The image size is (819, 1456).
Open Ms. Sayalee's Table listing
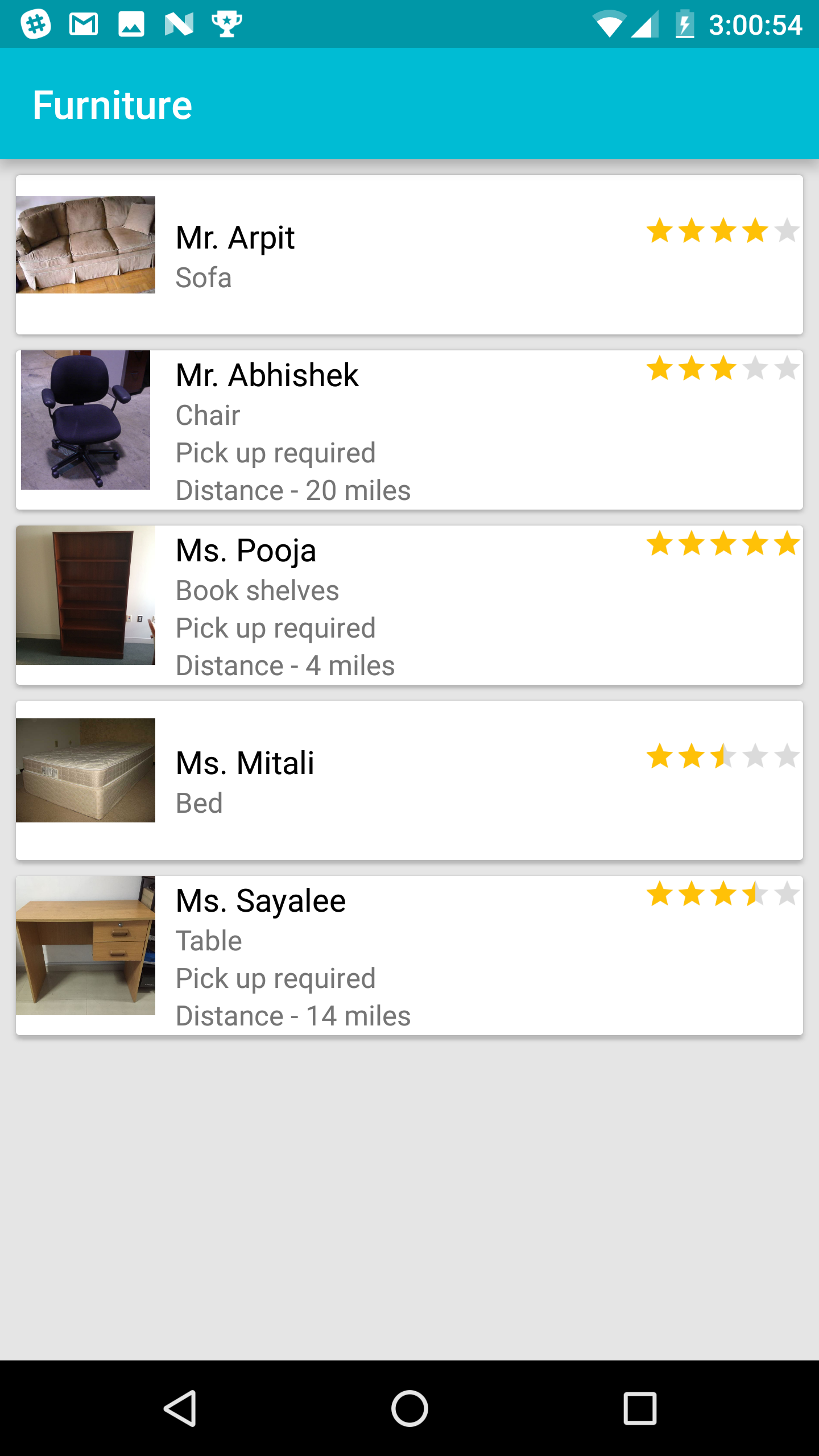point(409,955)
